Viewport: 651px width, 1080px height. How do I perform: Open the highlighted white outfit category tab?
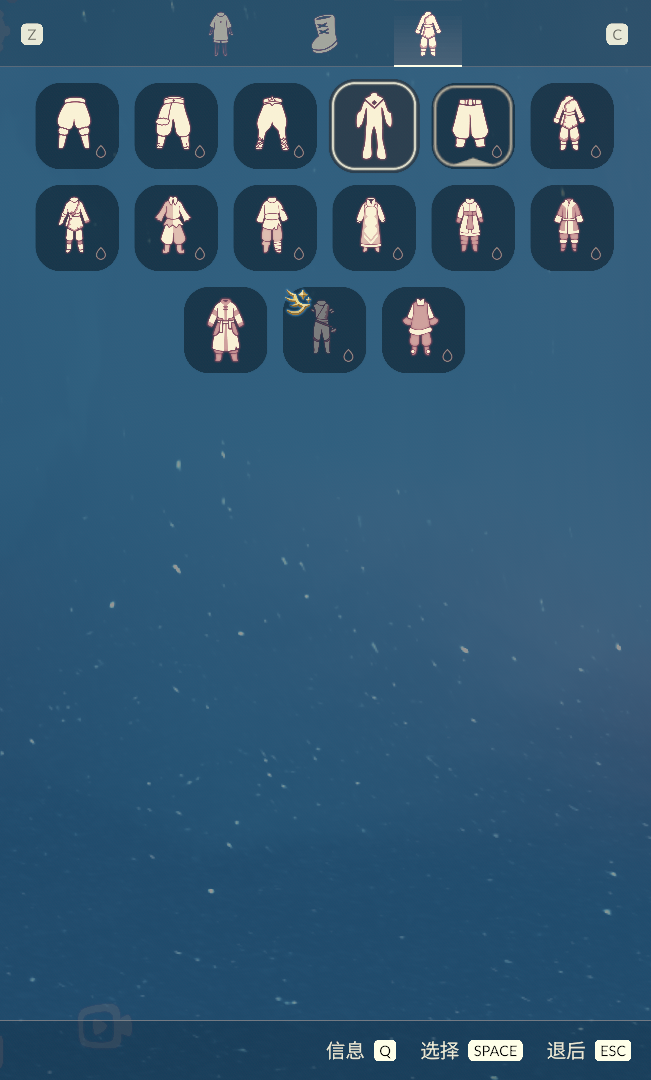coord(427,34)
